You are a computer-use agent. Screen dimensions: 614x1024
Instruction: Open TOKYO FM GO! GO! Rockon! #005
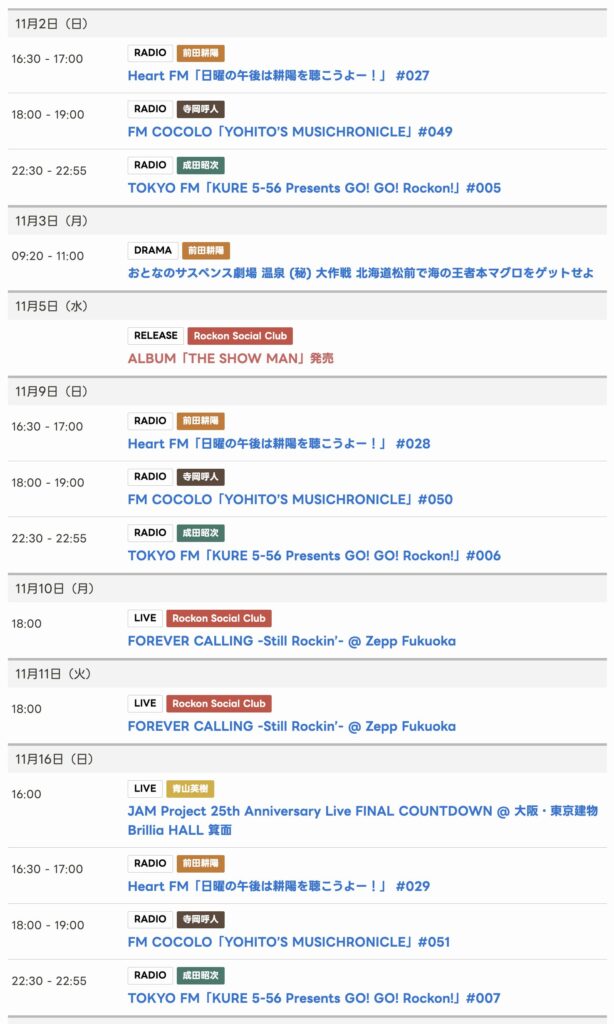[314, 188]
